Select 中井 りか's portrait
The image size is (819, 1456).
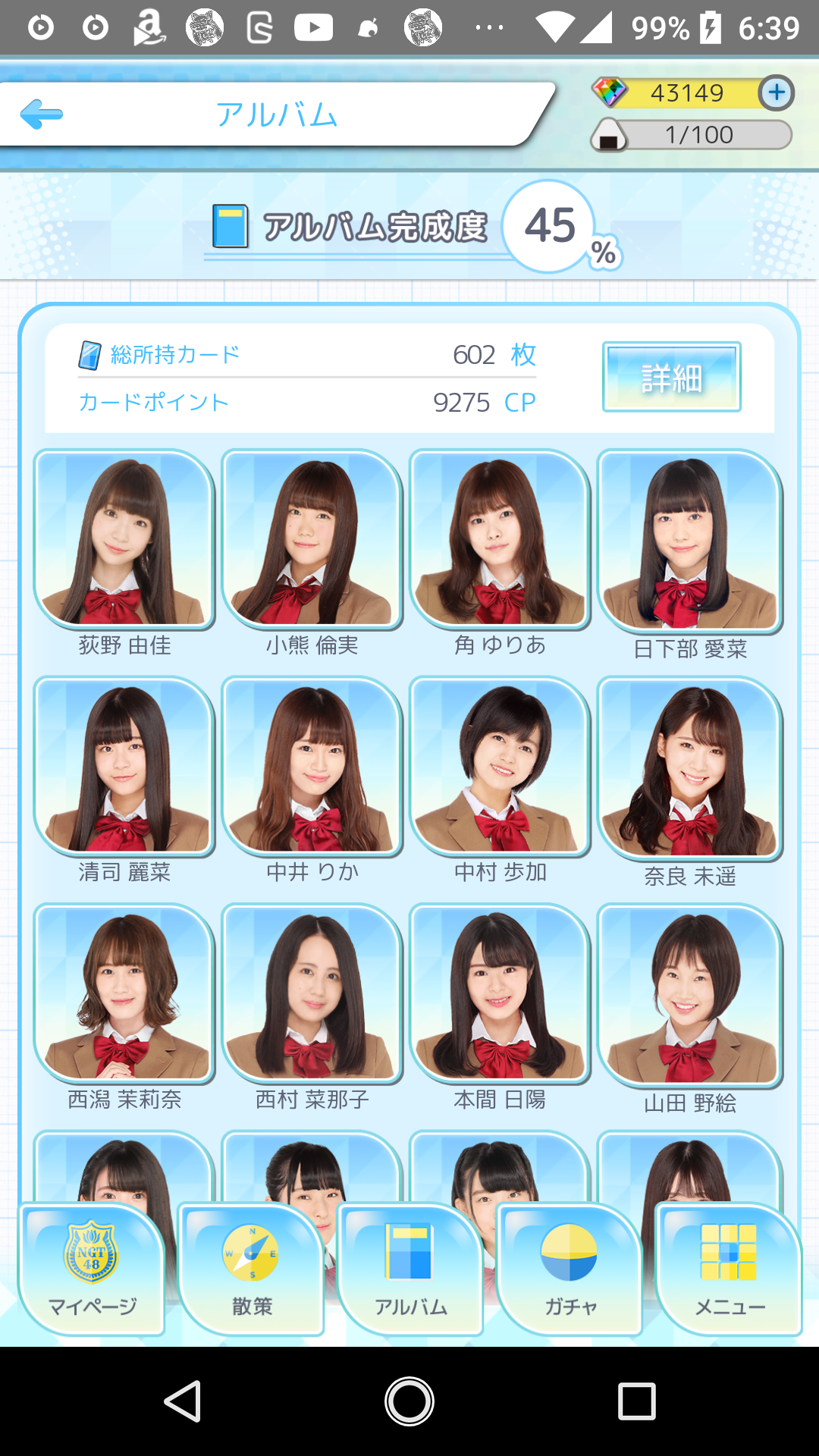point(312,767)
